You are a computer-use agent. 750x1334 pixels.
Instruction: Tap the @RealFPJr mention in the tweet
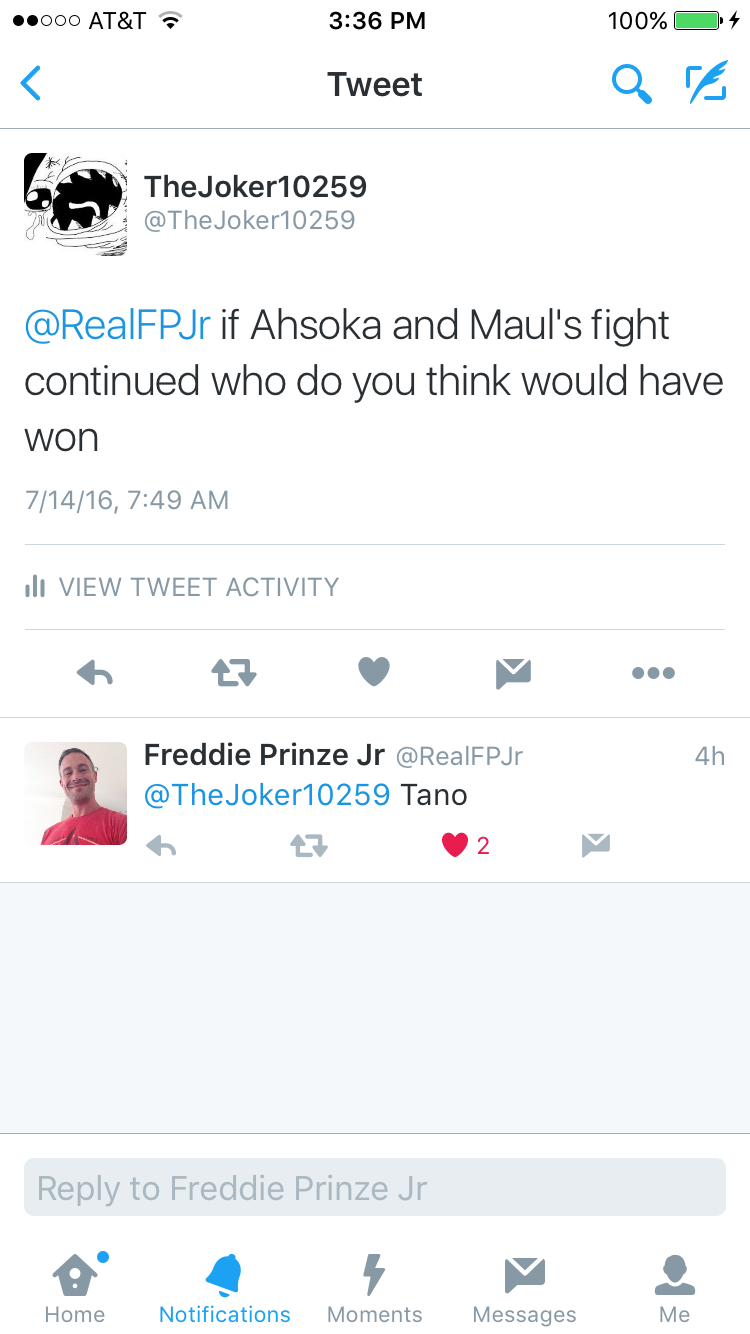tap(117, 327)
